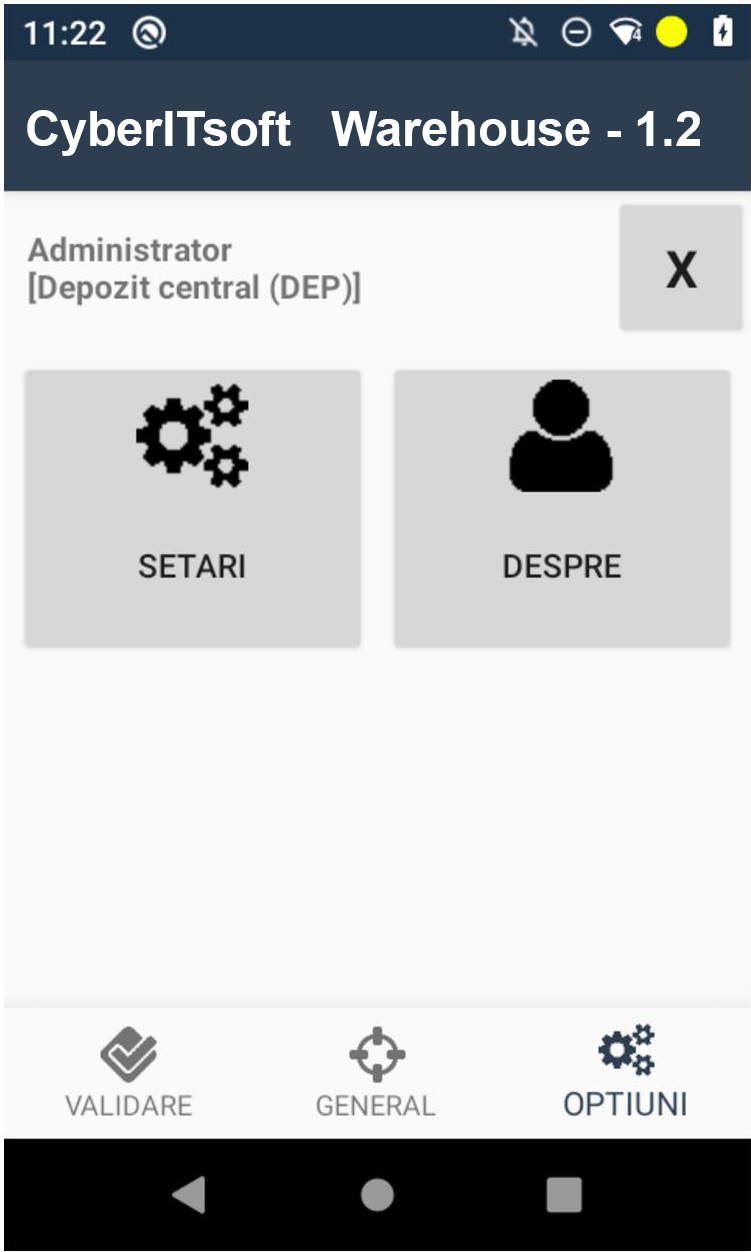Switch to the VALIDARE tab
Viewport: 751px width, 1252px height.
click(x=128, y=1073)
